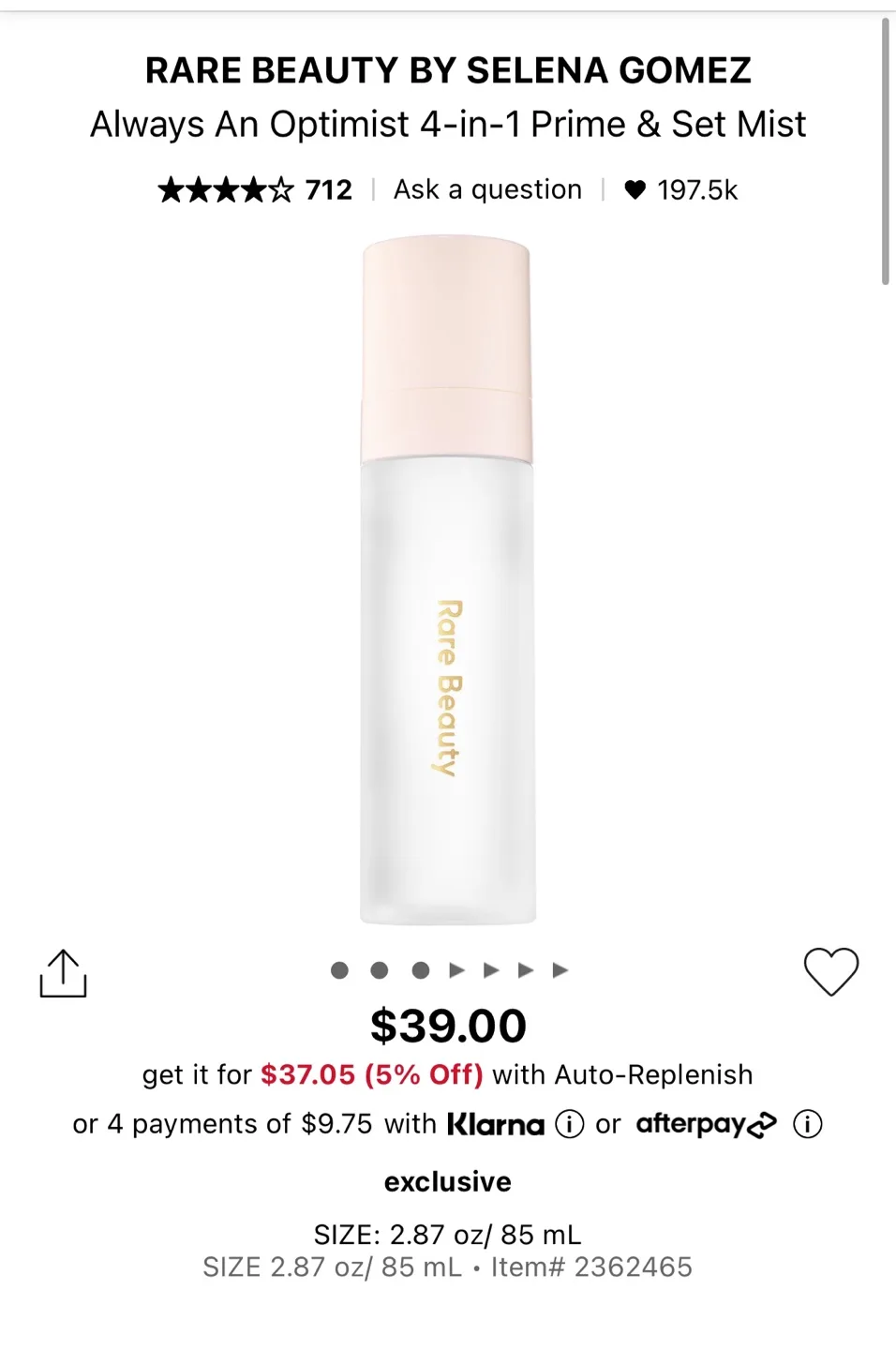Open the Rare Beauty brand page link
Image resolution: width=896 pixels, height=1350 pixels.
tap(448, 70)
